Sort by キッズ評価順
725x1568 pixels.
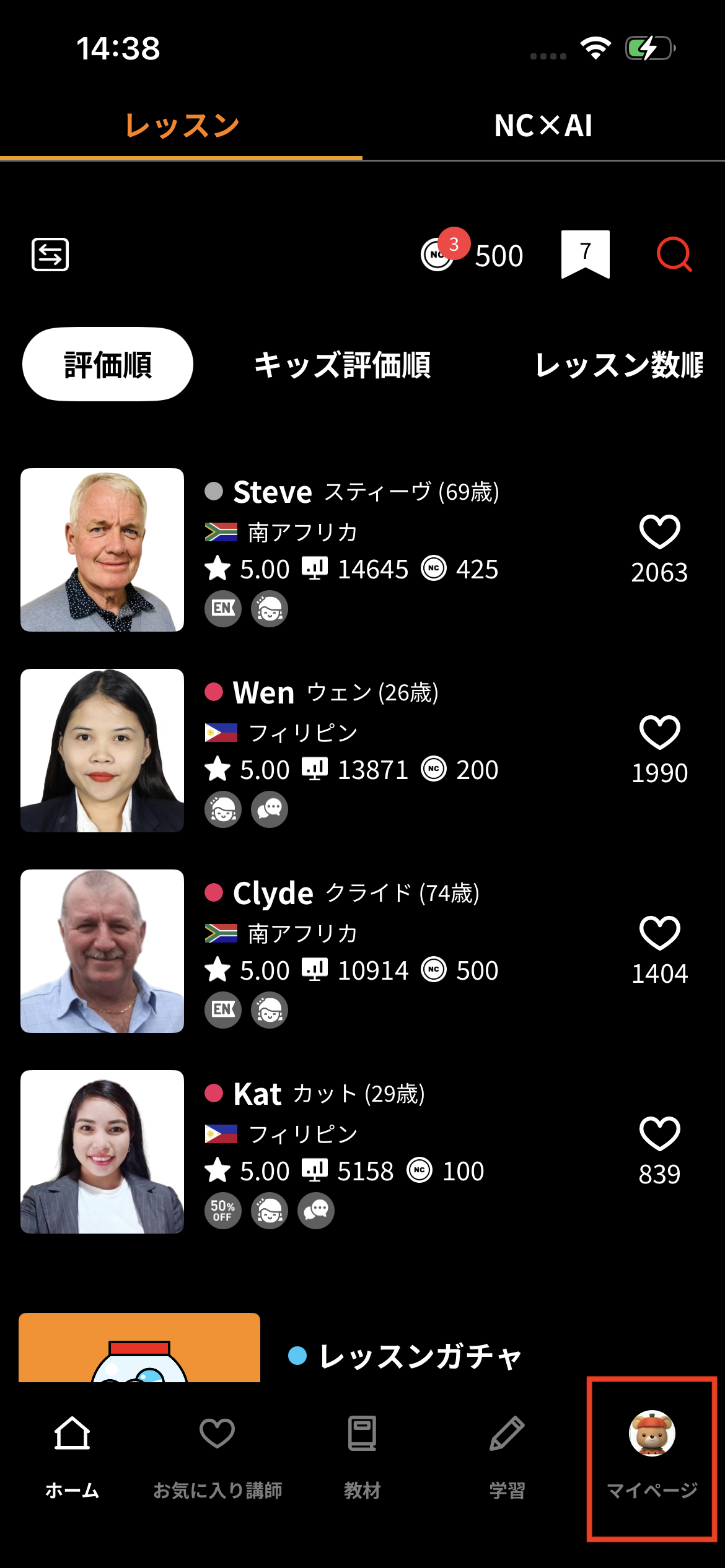coord(342,365)
